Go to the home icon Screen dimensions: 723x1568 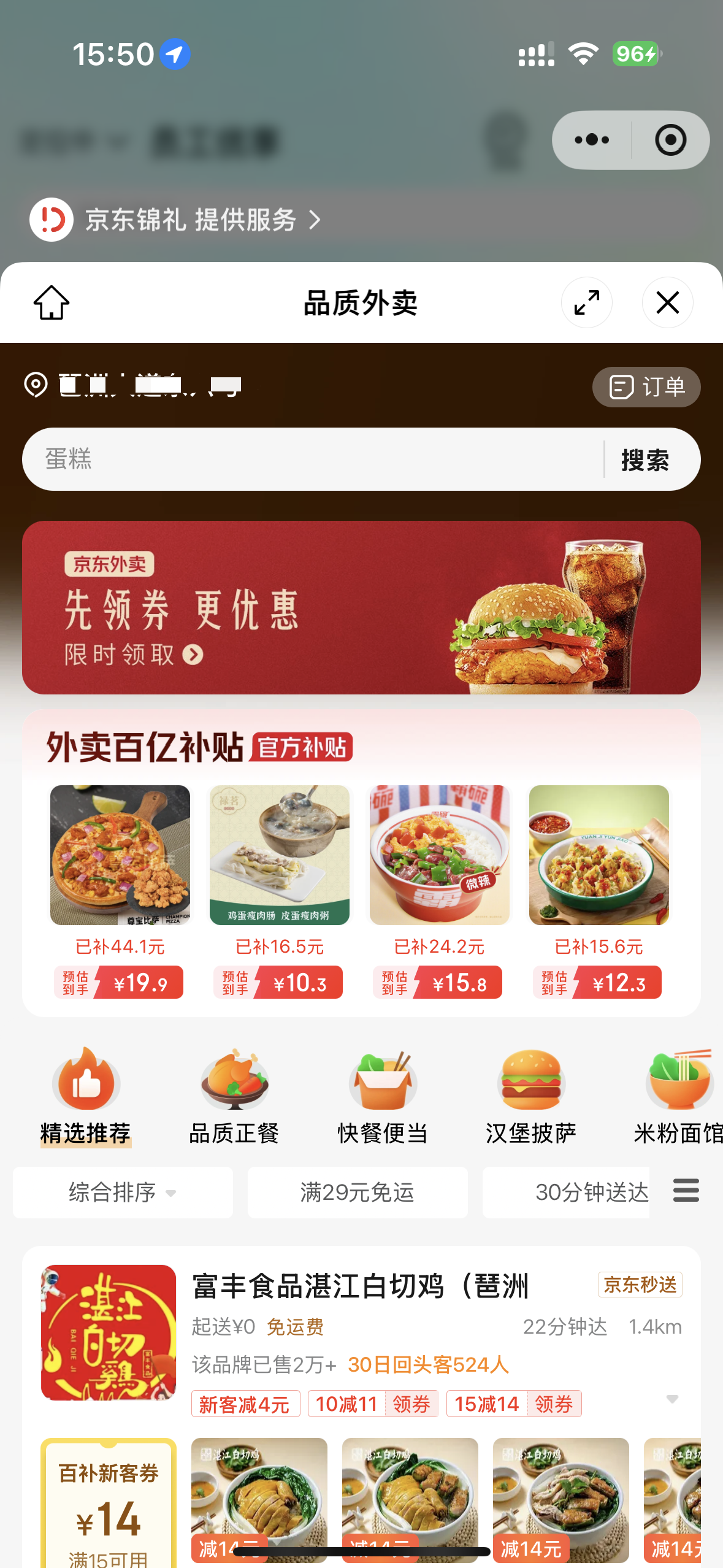click(52, 302)
